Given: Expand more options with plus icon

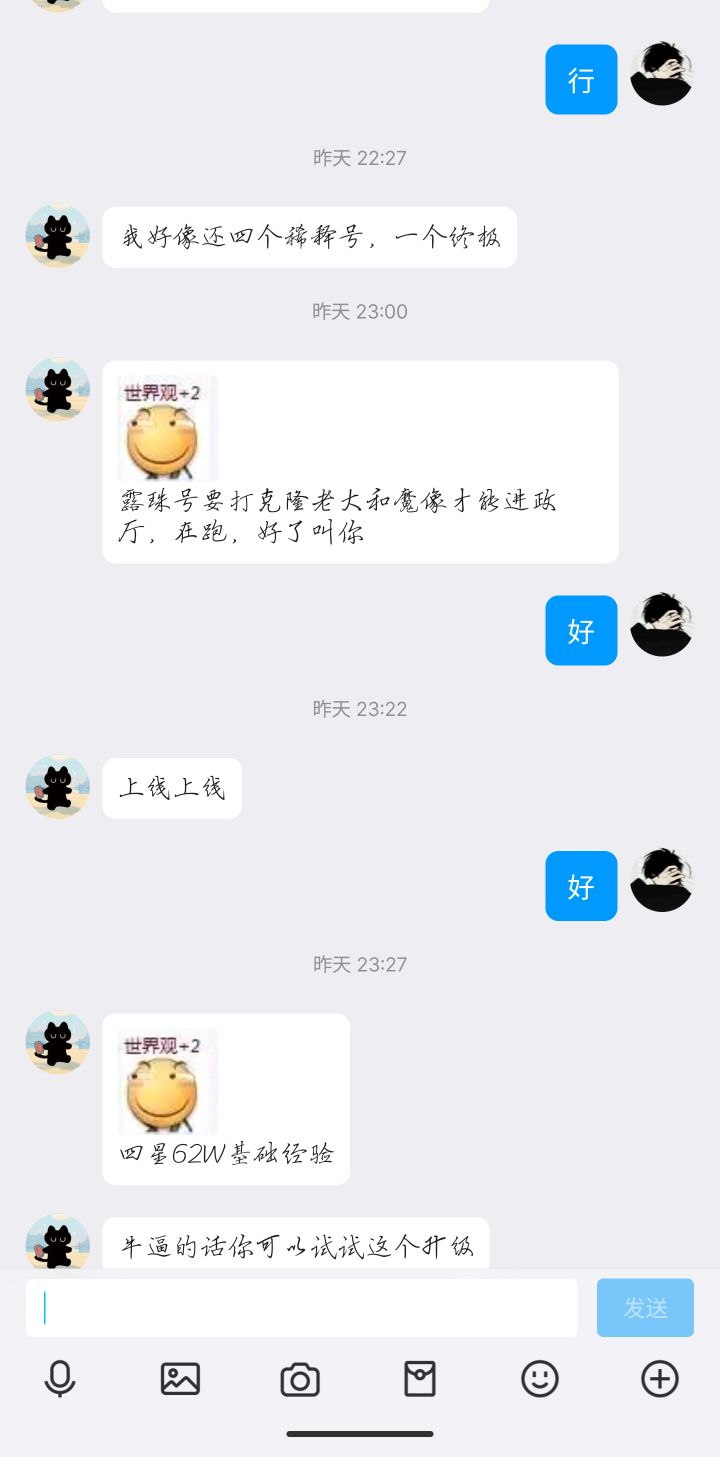Looking at the screenshot, I should click(x=659, y=1379).
